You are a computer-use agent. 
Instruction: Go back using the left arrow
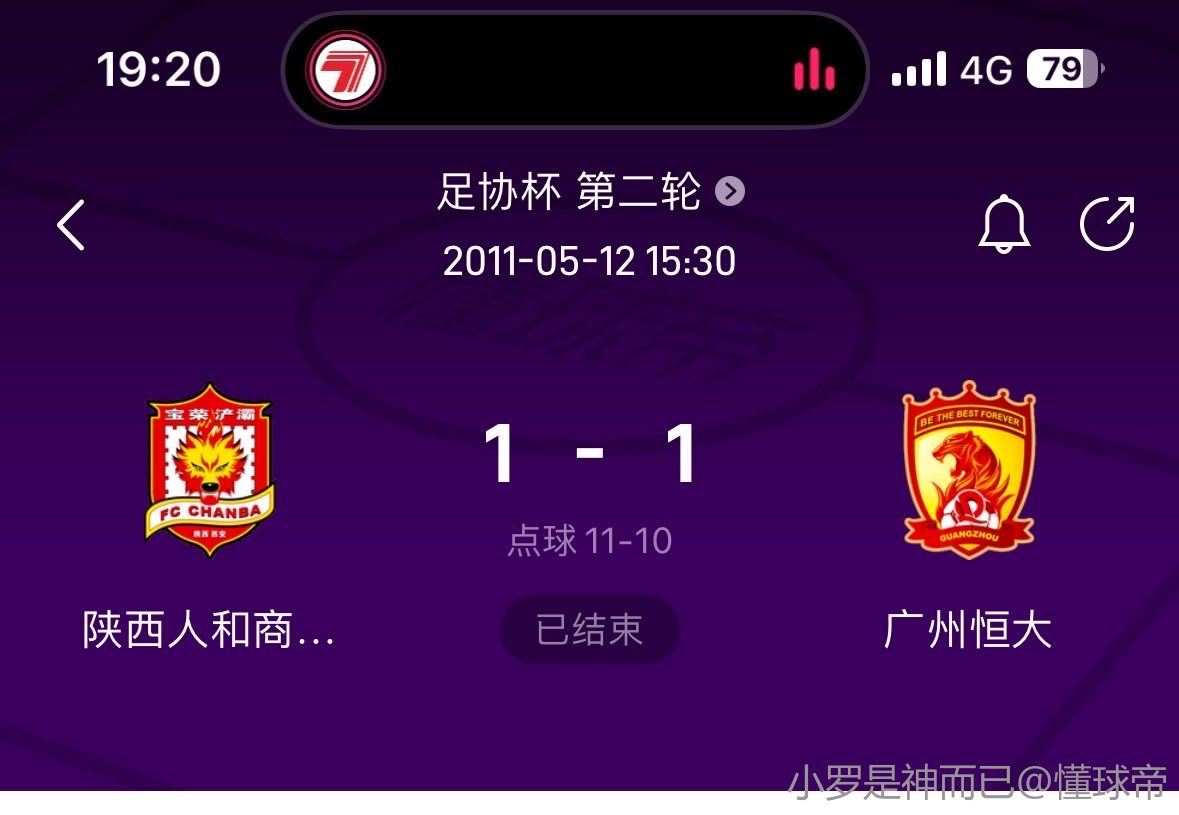tap(71, 224)
